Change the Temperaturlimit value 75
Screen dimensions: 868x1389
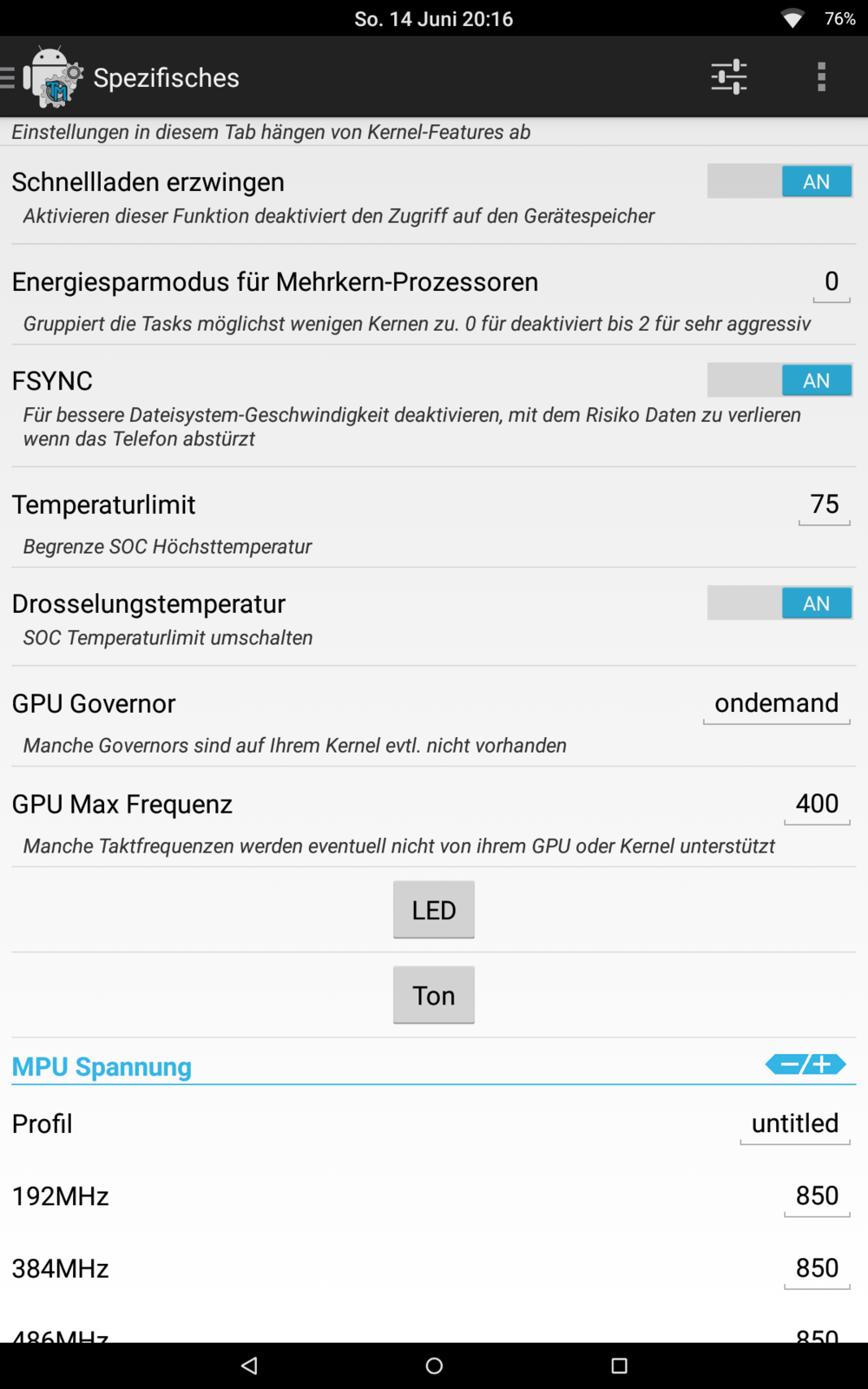click(x=824, y=504)
